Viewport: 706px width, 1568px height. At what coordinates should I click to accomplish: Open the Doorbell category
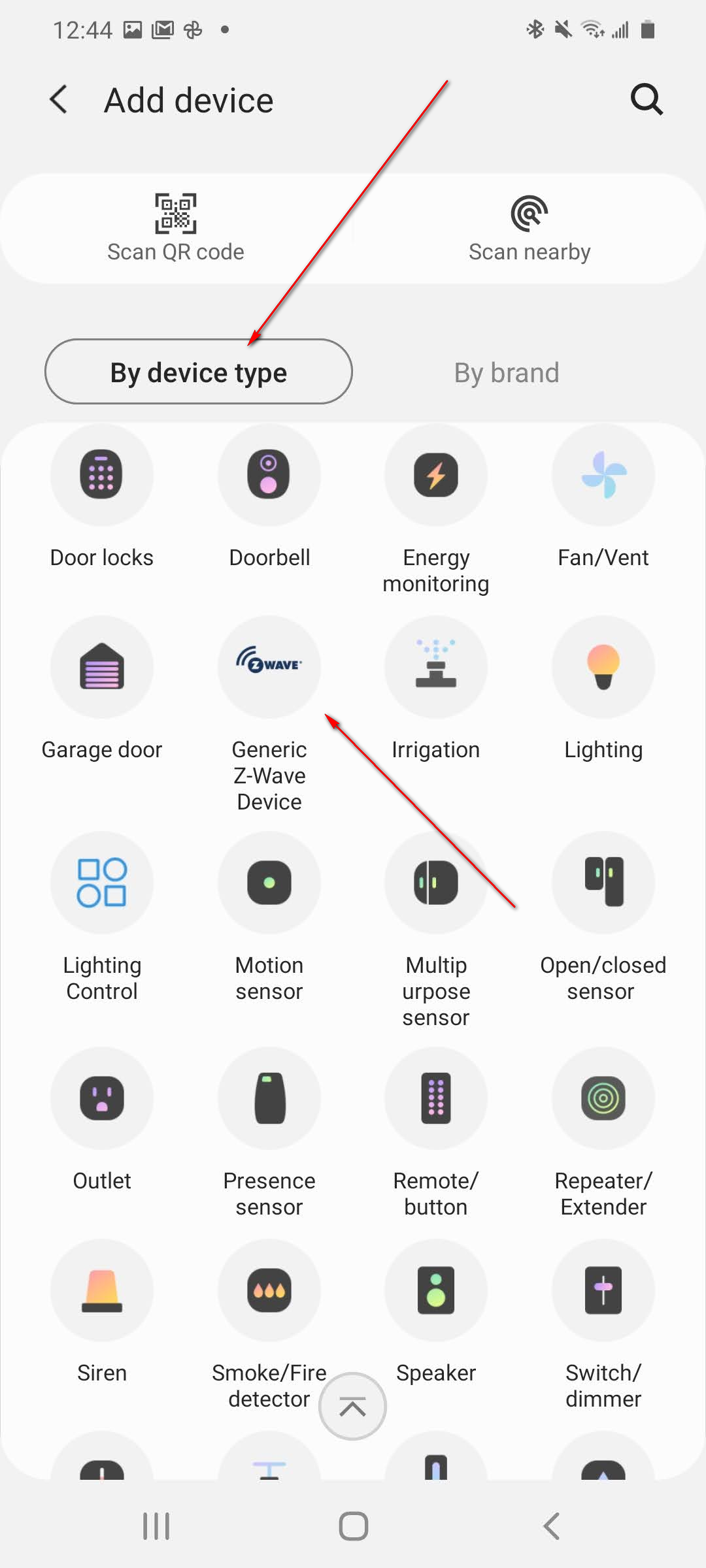click(269, 475)
